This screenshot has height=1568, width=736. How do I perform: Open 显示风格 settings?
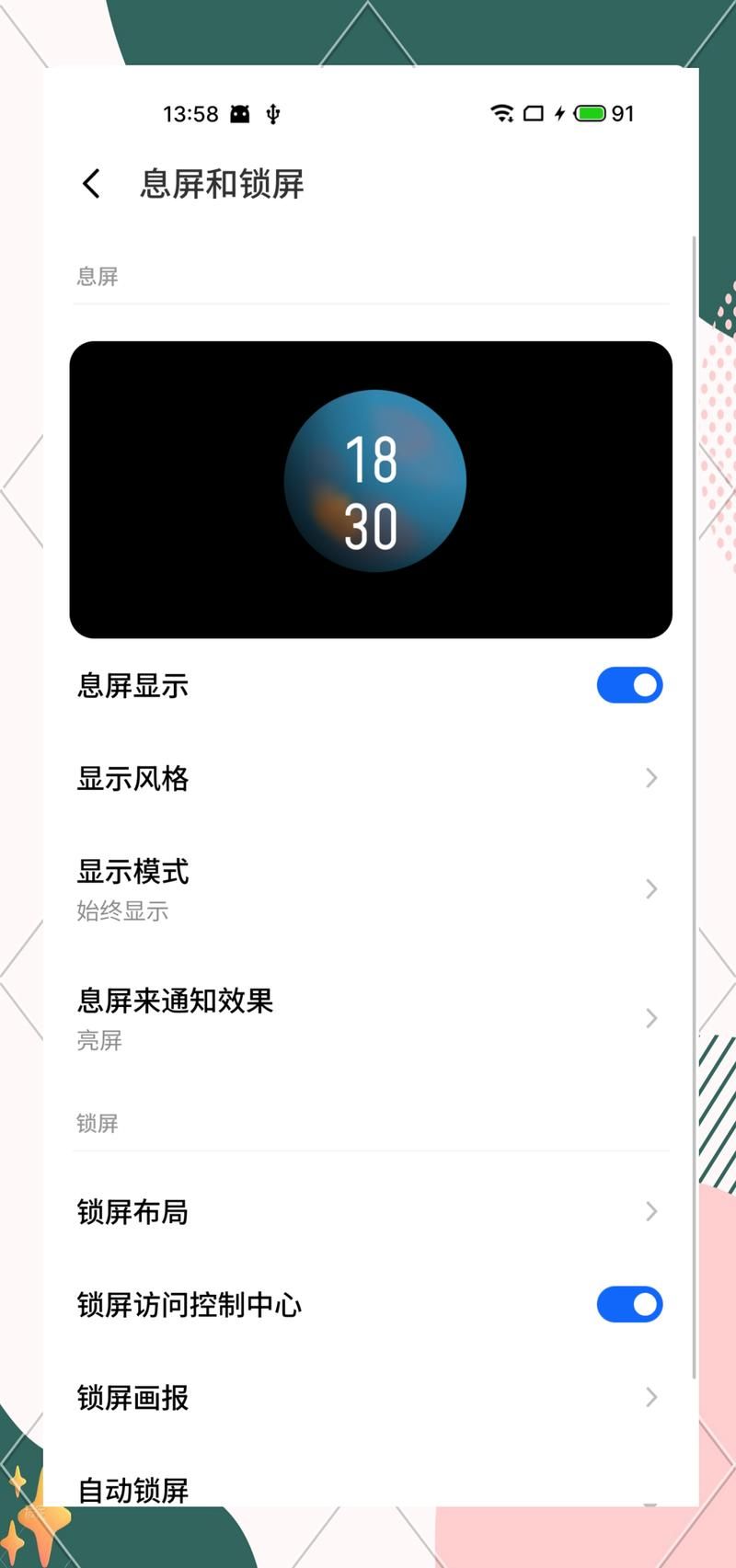(x=368, y=778)
